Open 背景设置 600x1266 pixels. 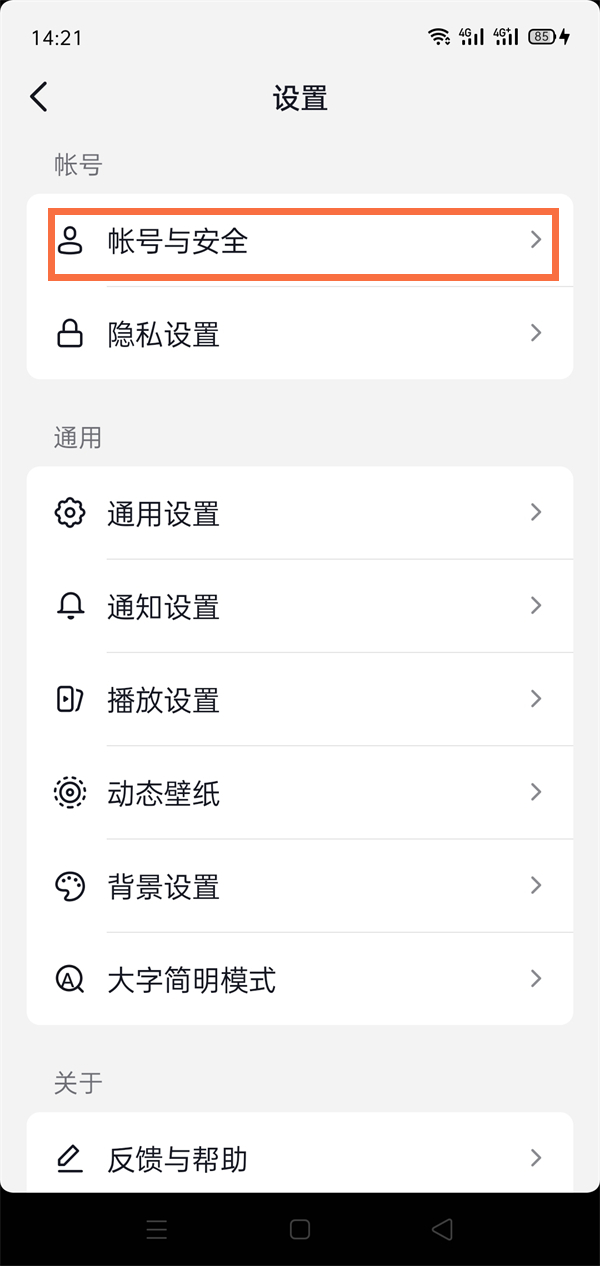[300, 886]
